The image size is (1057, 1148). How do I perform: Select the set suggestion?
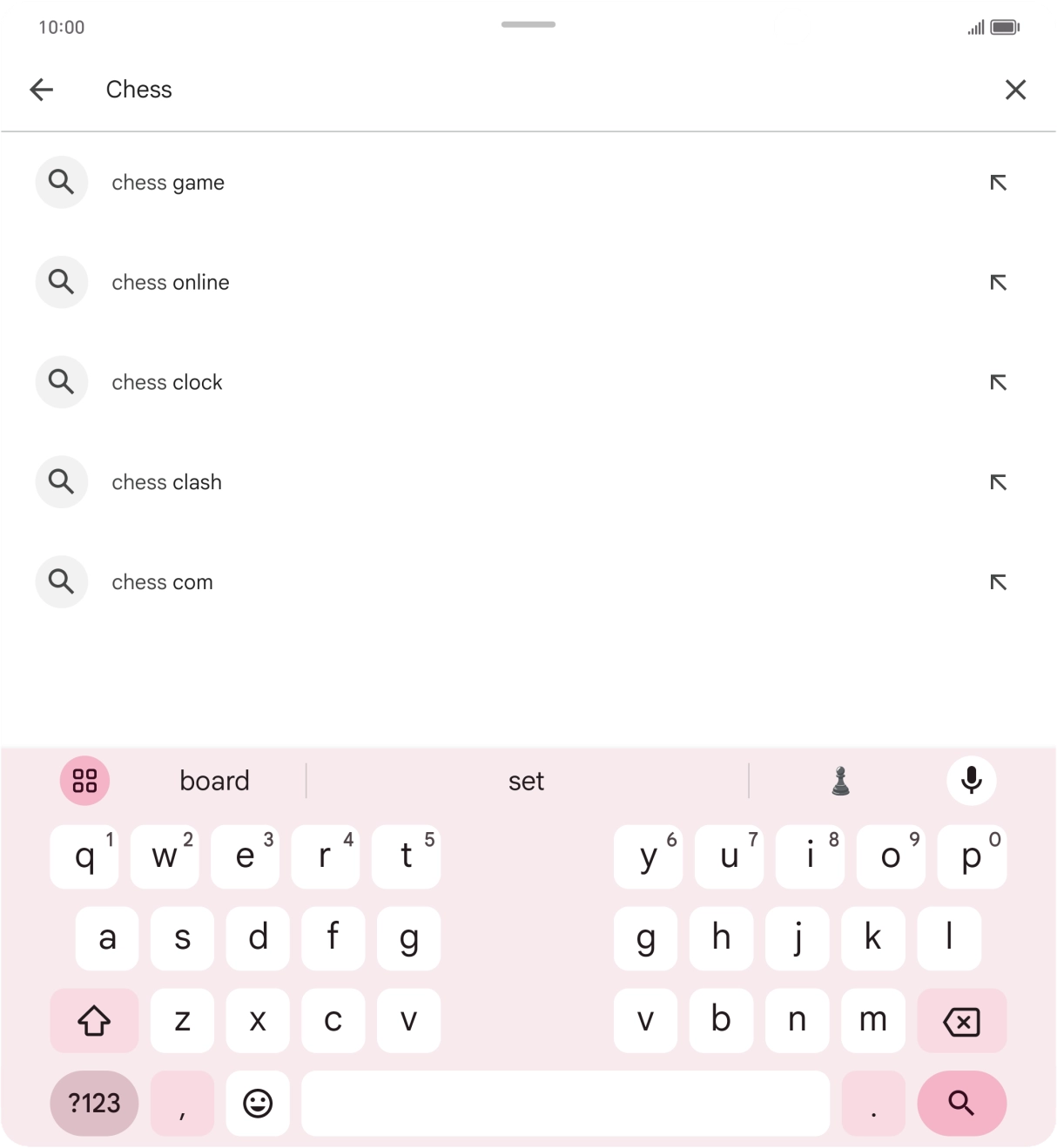click(526, 781)
